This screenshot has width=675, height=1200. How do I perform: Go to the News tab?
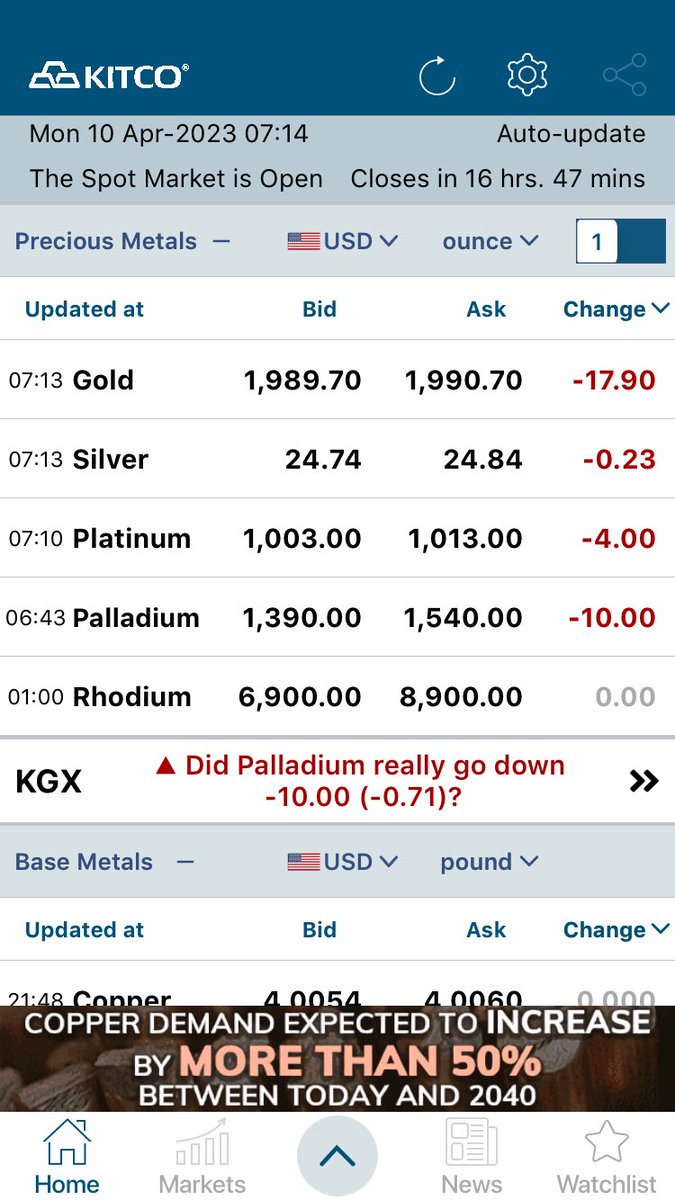[x=471, y=1157]
